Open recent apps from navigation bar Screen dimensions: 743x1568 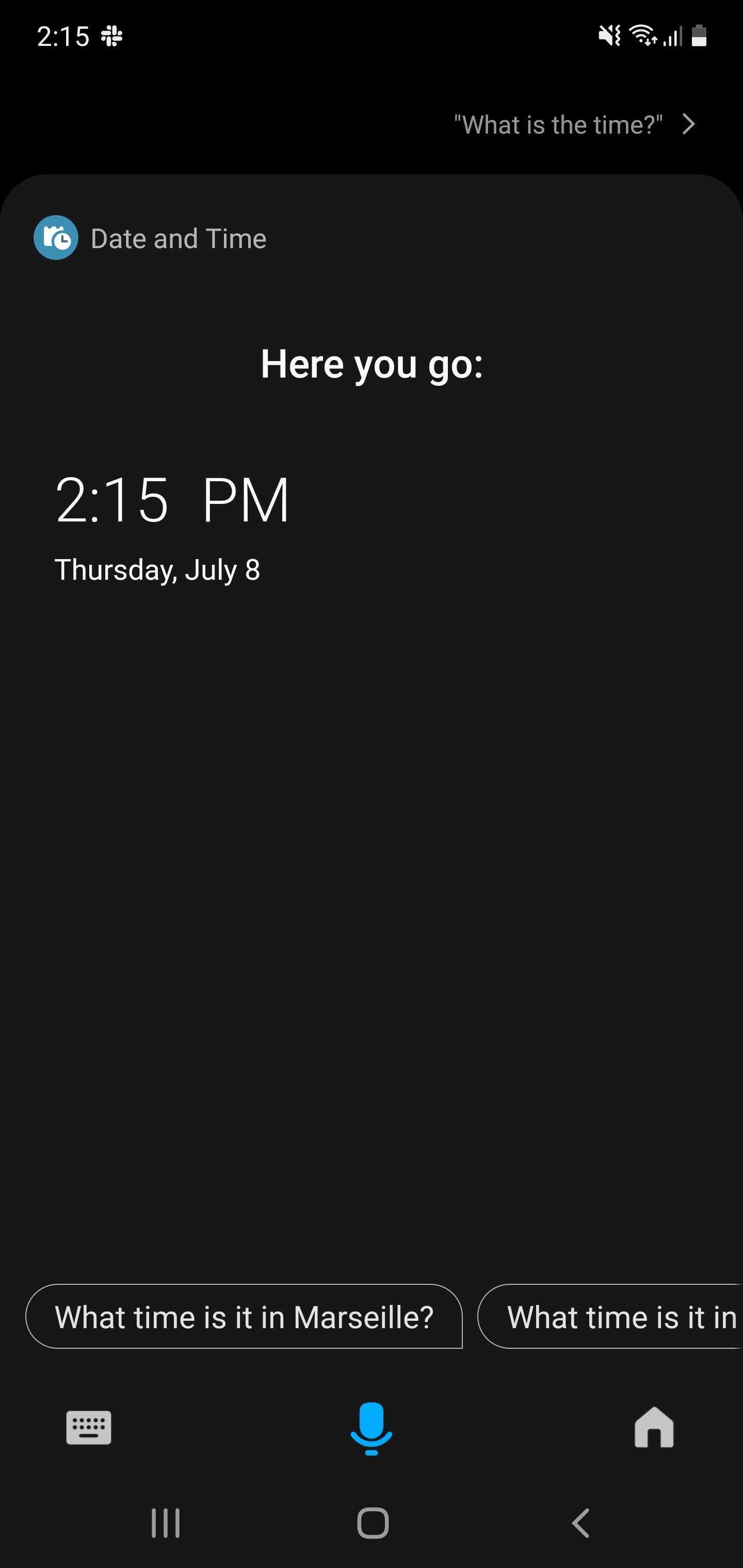coord(165,1524)
